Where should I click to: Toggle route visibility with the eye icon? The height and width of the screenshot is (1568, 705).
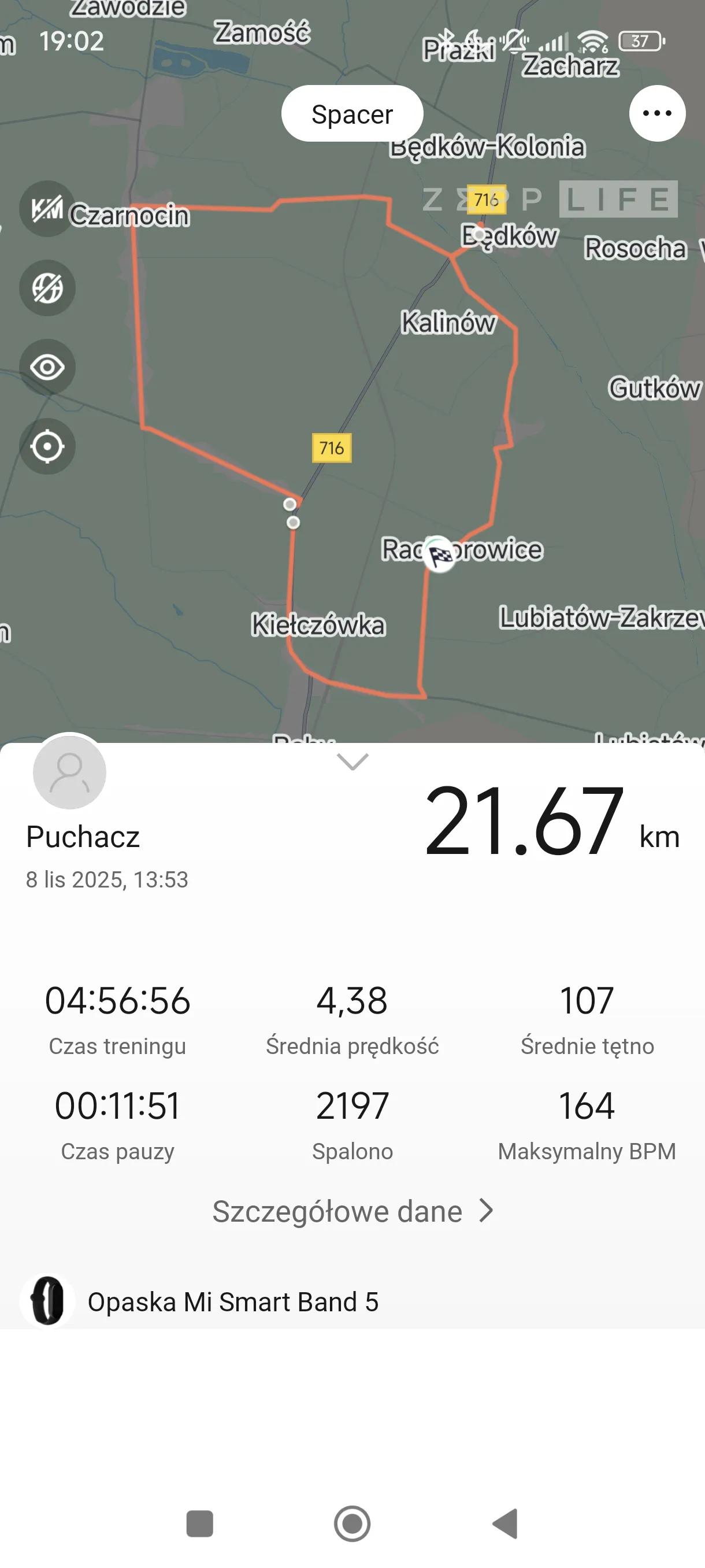[x=47, y=367]
